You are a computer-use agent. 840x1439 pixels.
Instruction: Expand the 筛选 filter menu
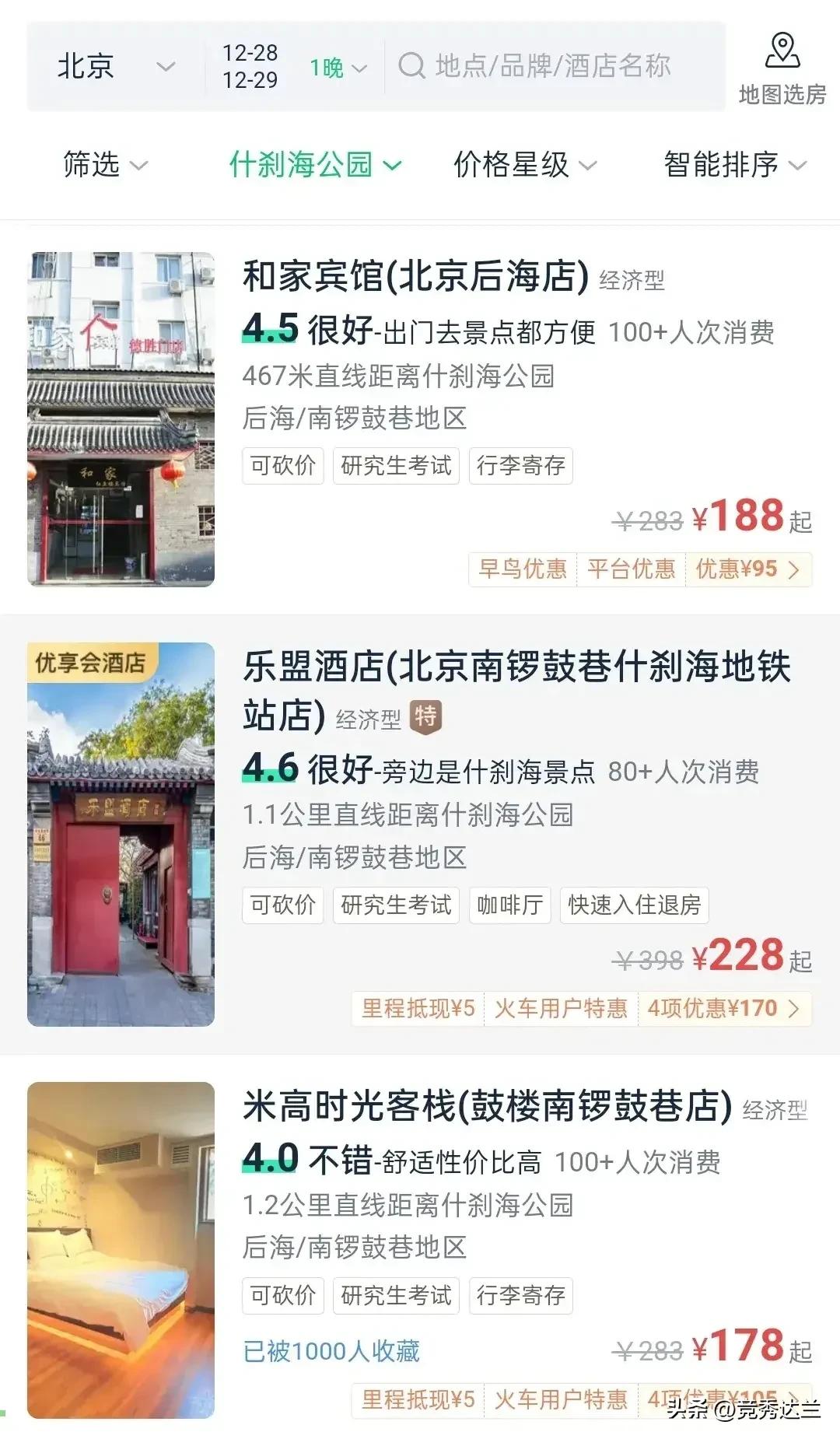click(x=104, y=165)
